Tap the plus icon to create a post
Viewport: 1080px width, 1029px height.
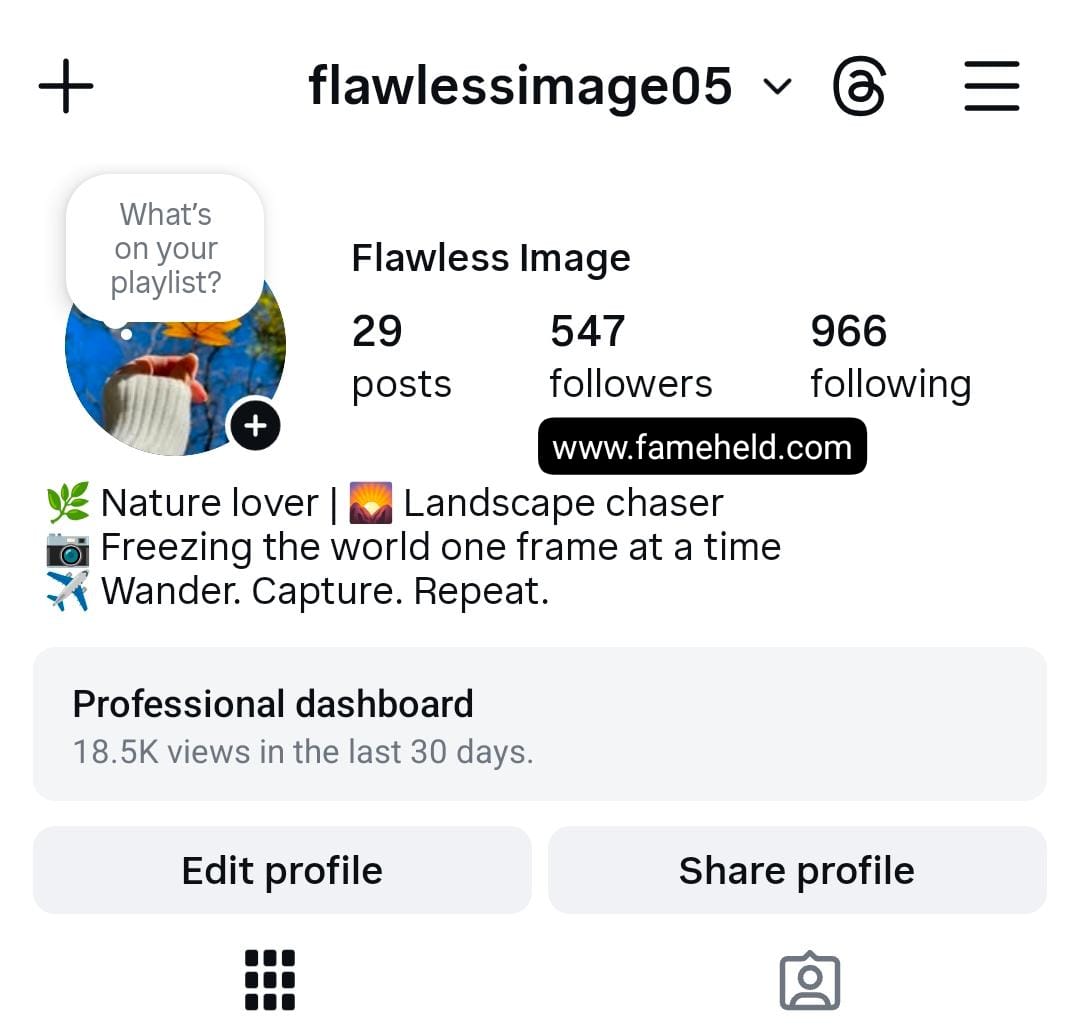(66, 86)
